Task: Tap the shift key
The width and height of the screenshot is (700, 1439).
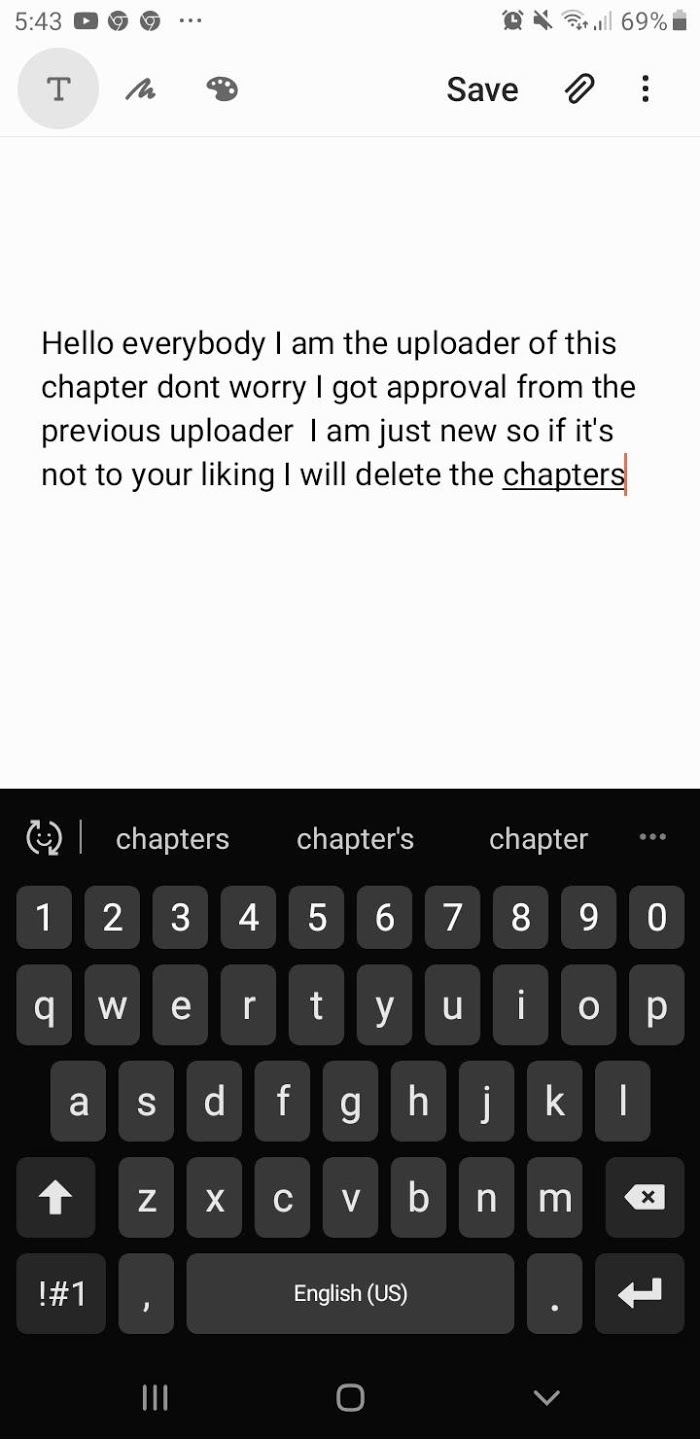Action: (57, 1197)
